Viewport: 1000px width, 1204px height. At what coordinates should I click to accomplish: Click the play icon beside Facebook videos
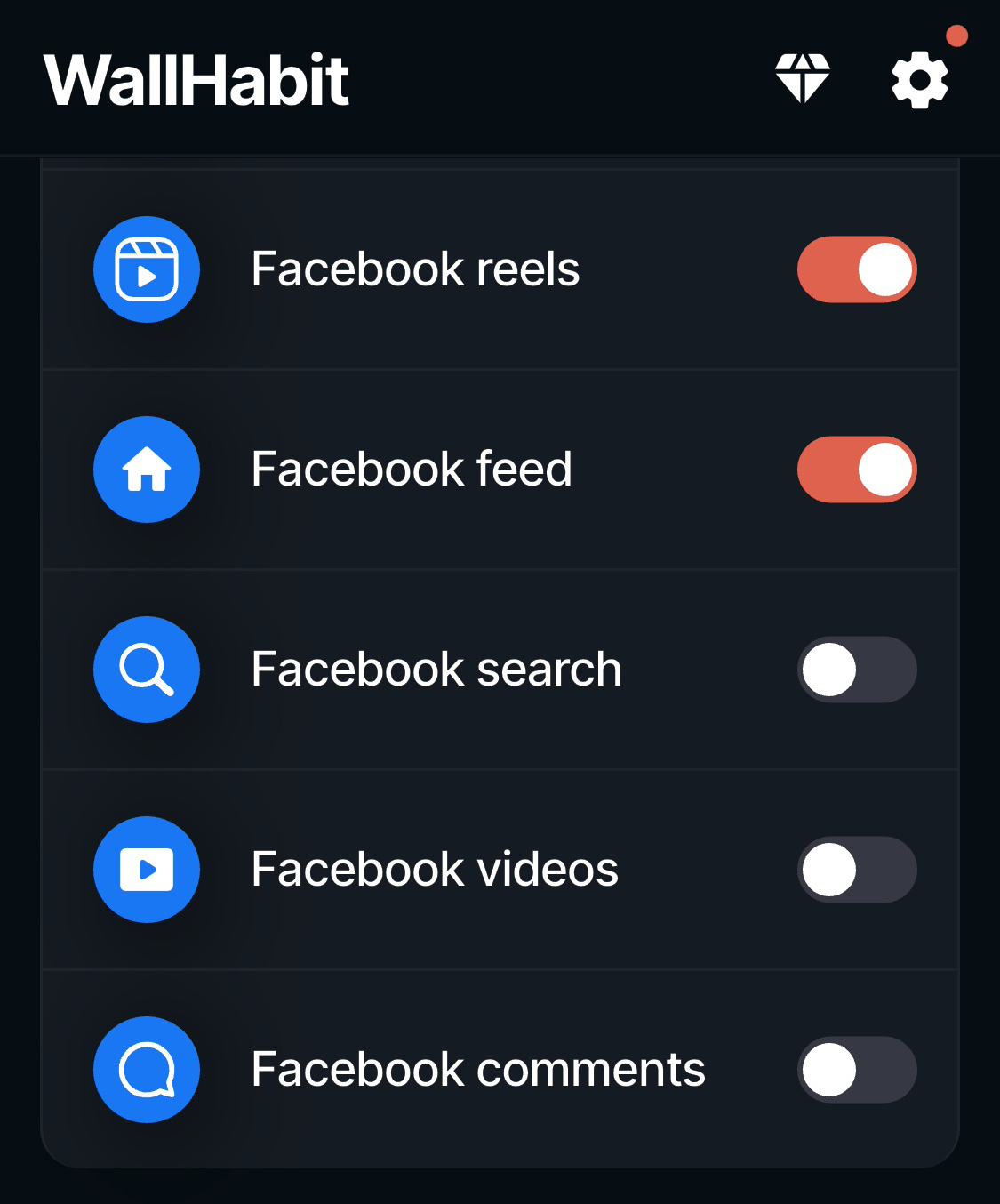coord(147,870)
